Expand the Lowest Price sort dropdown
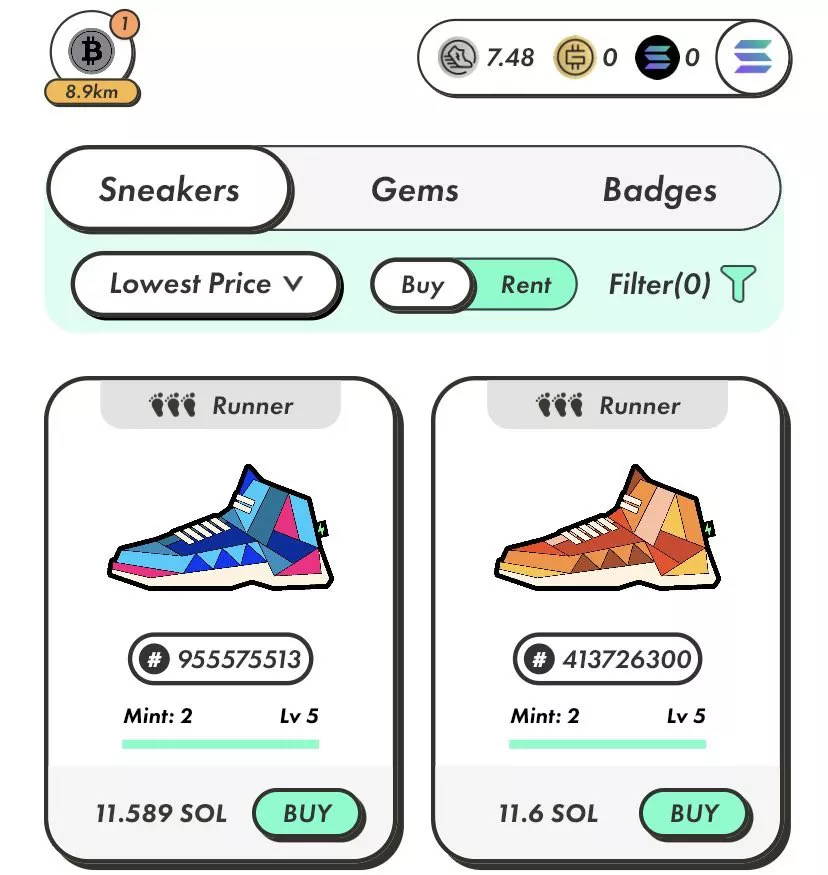 pyautogui.click(x=205, y=284)
